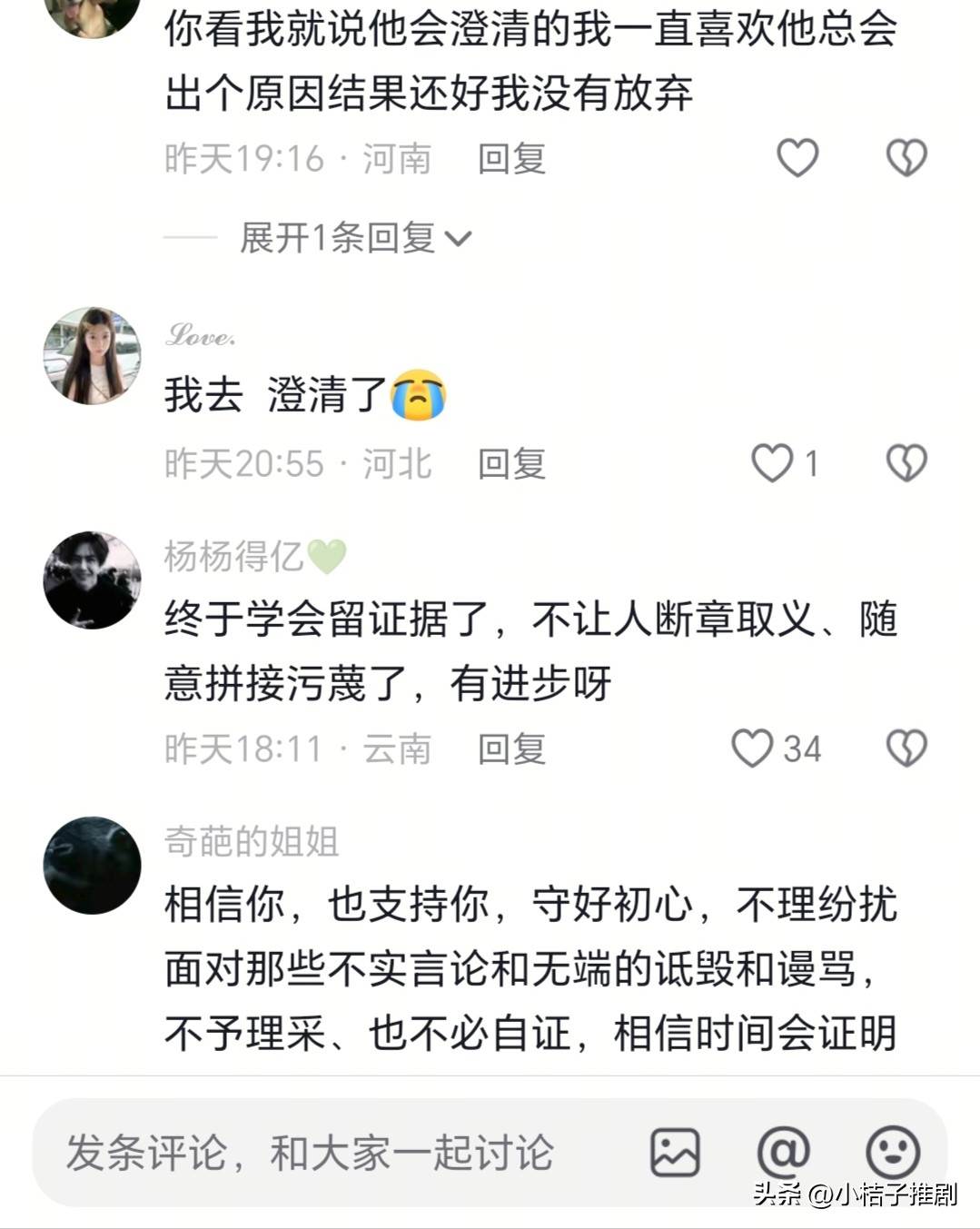Expand 展开1条回复
The height and width of the screenshot is (1229, 980).
click(355, 238)
